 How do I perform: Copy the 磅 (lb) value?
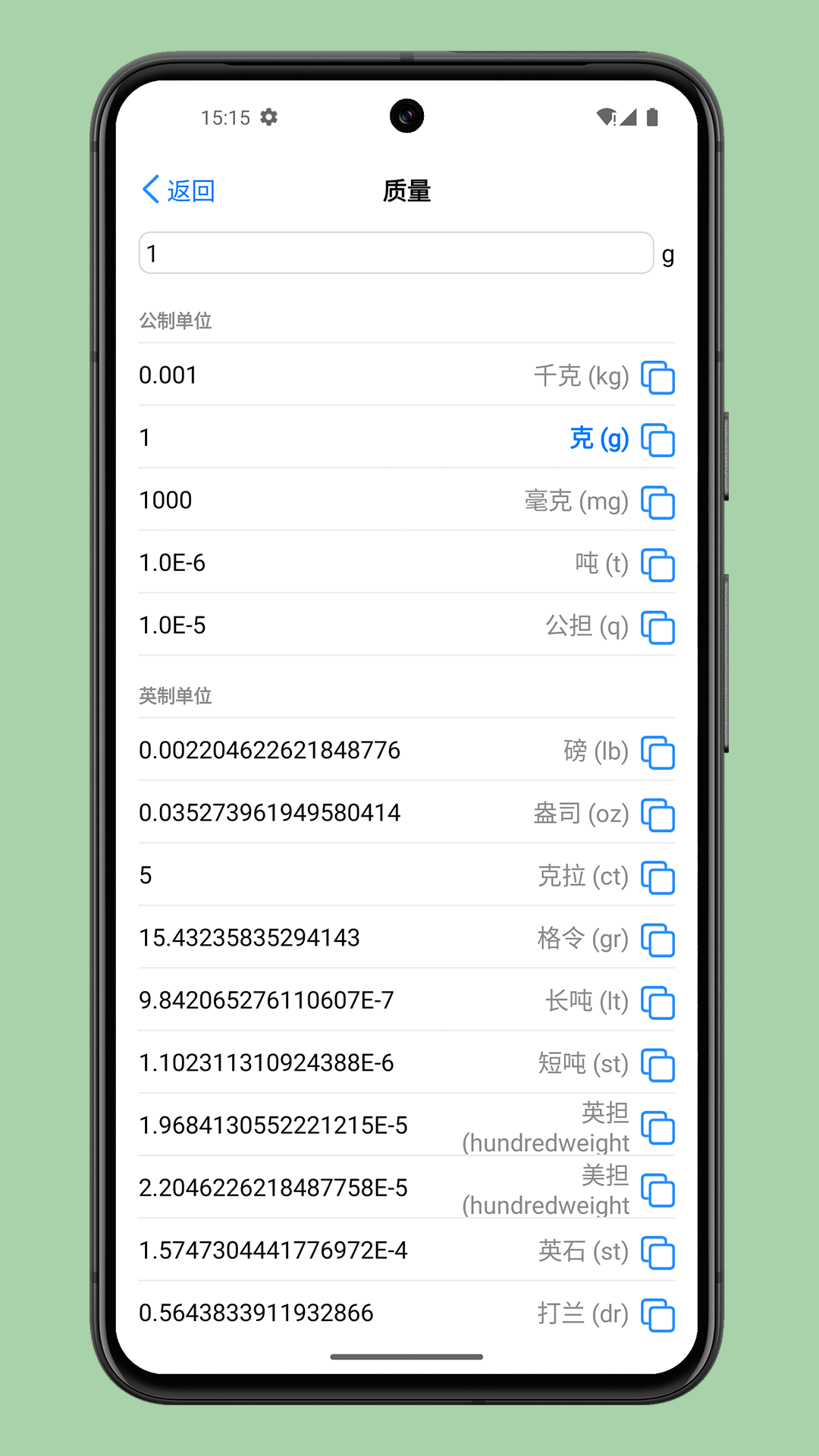(657, 752)
